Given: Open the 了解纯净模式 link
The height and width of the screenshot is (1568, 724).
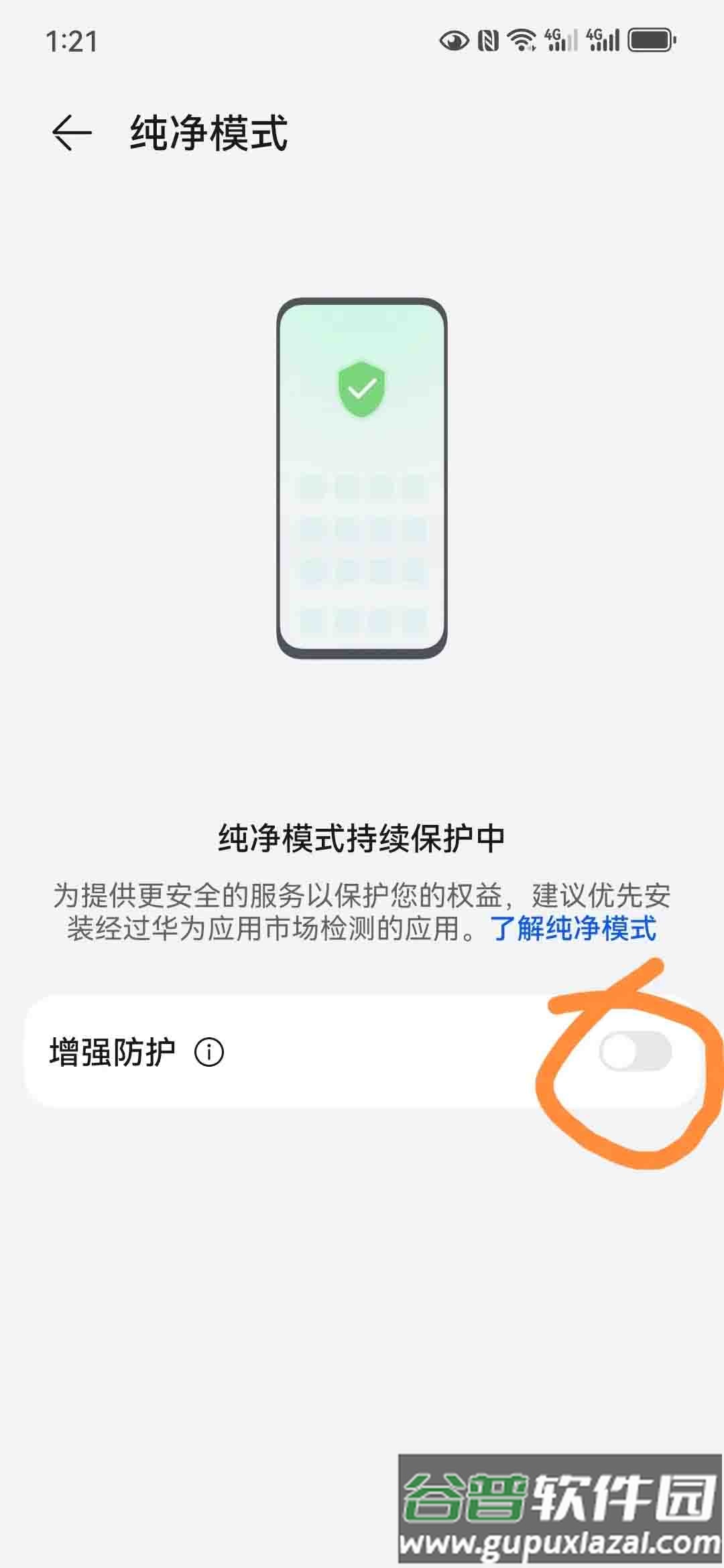Looking at the screenshot, I should (x=573, y=929).
